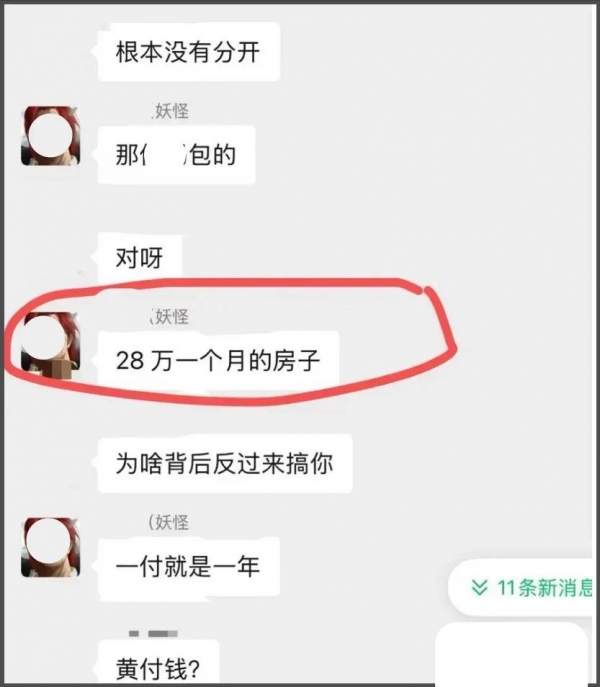Open avatar beside the 一付就是一年 message
The width and height of the screenshot is (600, 687).
click(x=50, y=547)
